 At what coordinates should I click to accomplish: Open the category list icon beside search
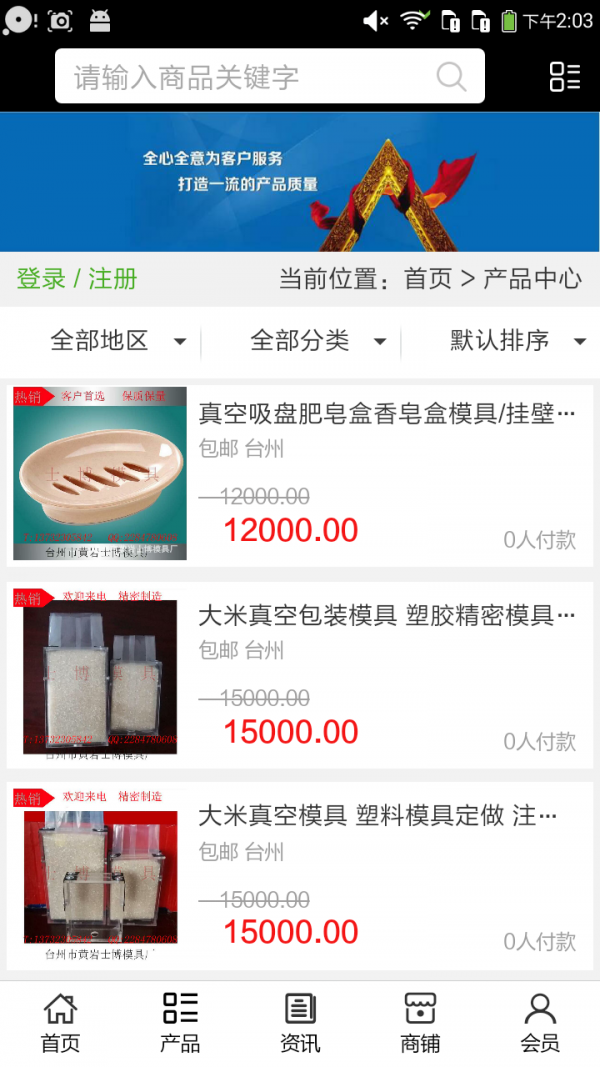click(564, 77)
